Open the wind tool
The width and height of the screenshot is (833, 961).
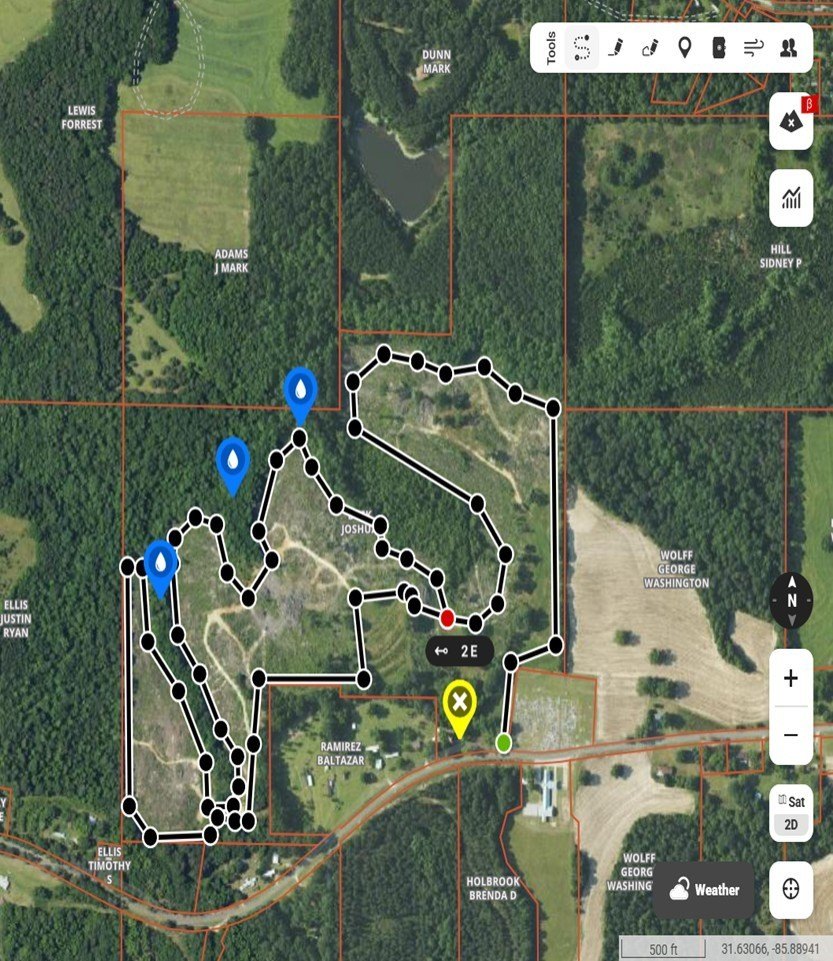point(754,48)
